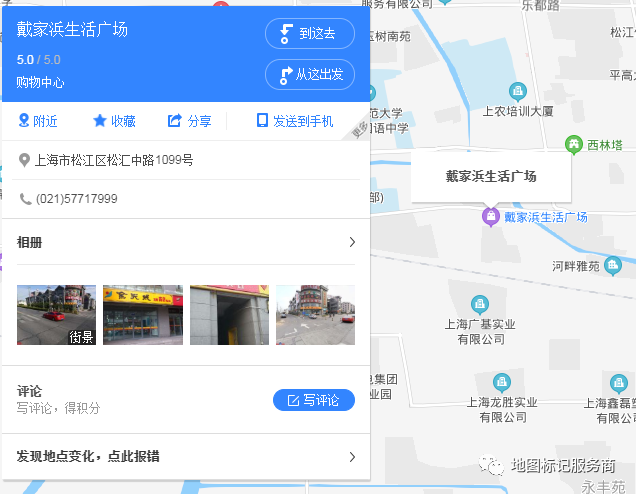This screenshot has width=636, height=494.
Task: Start a route with 从这出发
Action: click(x=309, y=75)
